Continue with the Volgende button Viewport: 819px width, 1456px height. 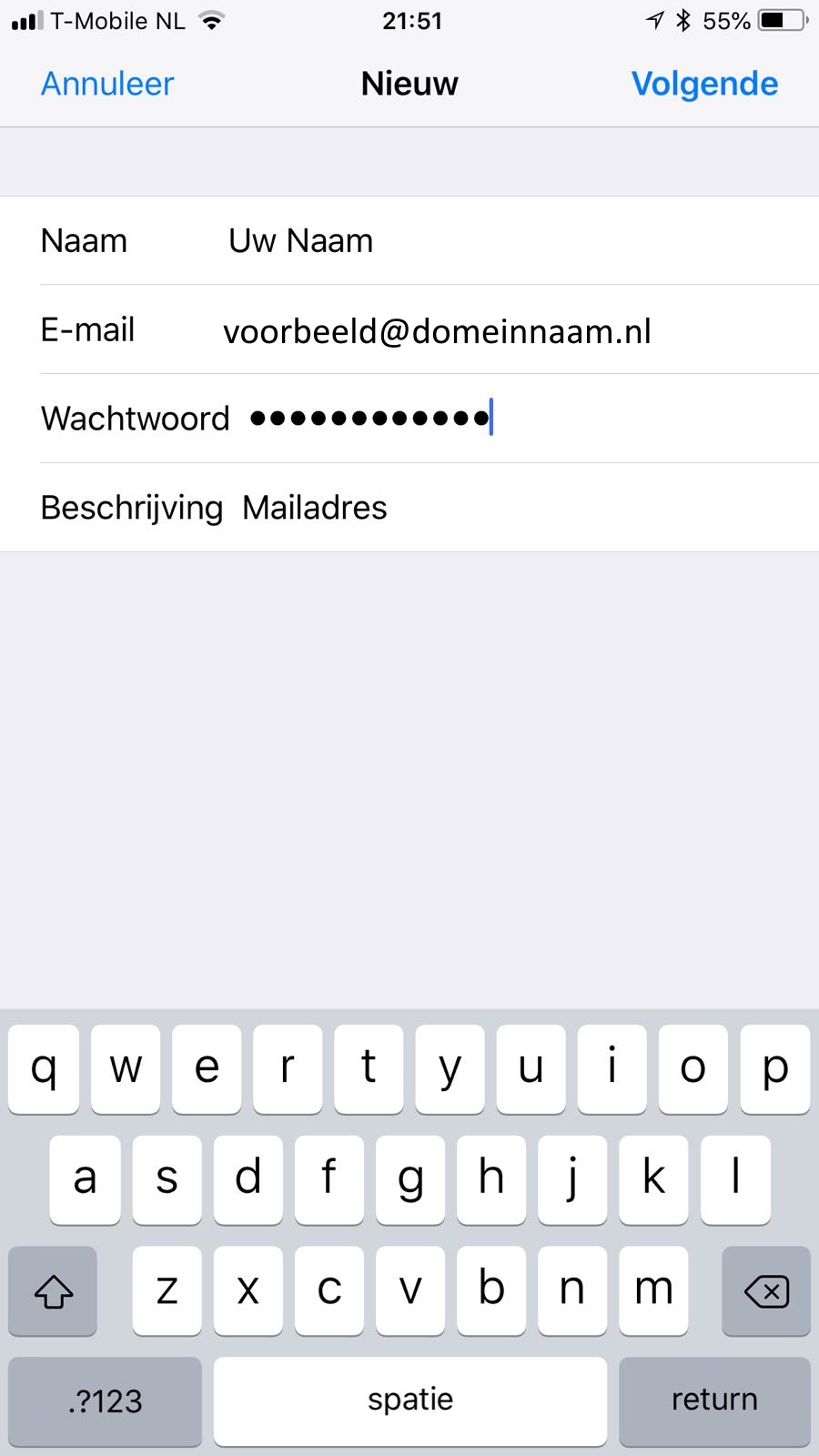tap(704, 84)
